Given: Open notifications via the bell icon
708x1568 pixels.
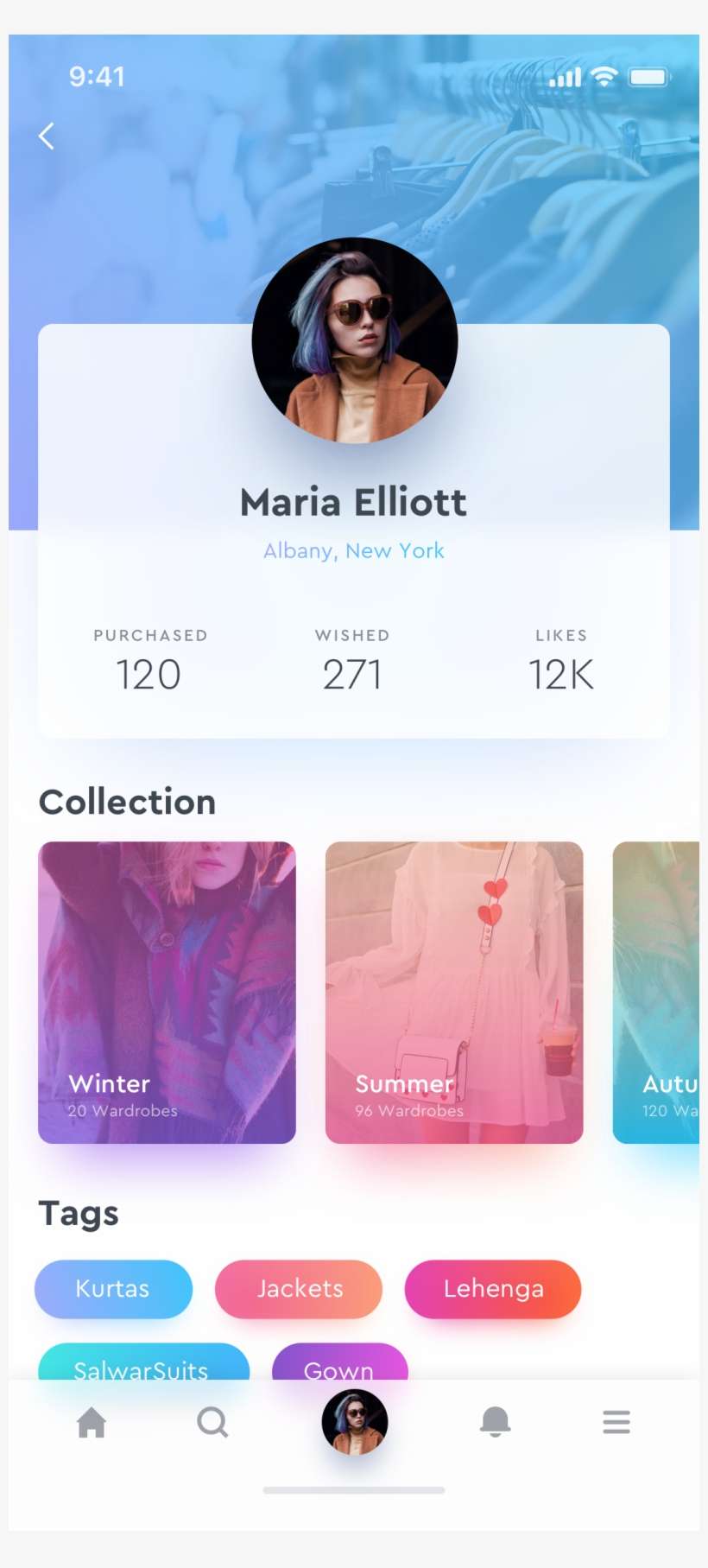Looking at the screenshot, I should pyautogui.click(x=495, y=1422).
